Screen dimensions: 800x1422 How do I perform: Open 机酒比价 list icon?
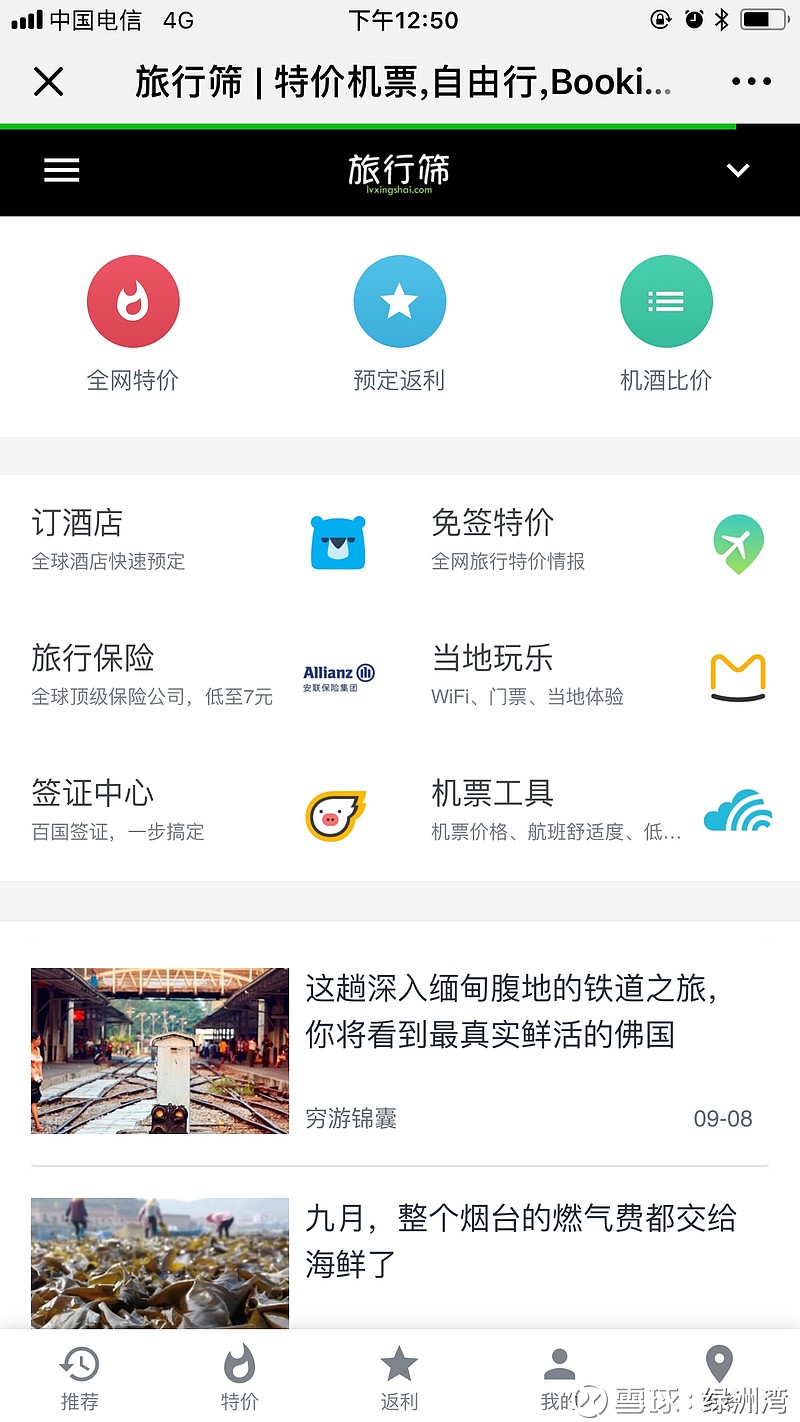666,300
